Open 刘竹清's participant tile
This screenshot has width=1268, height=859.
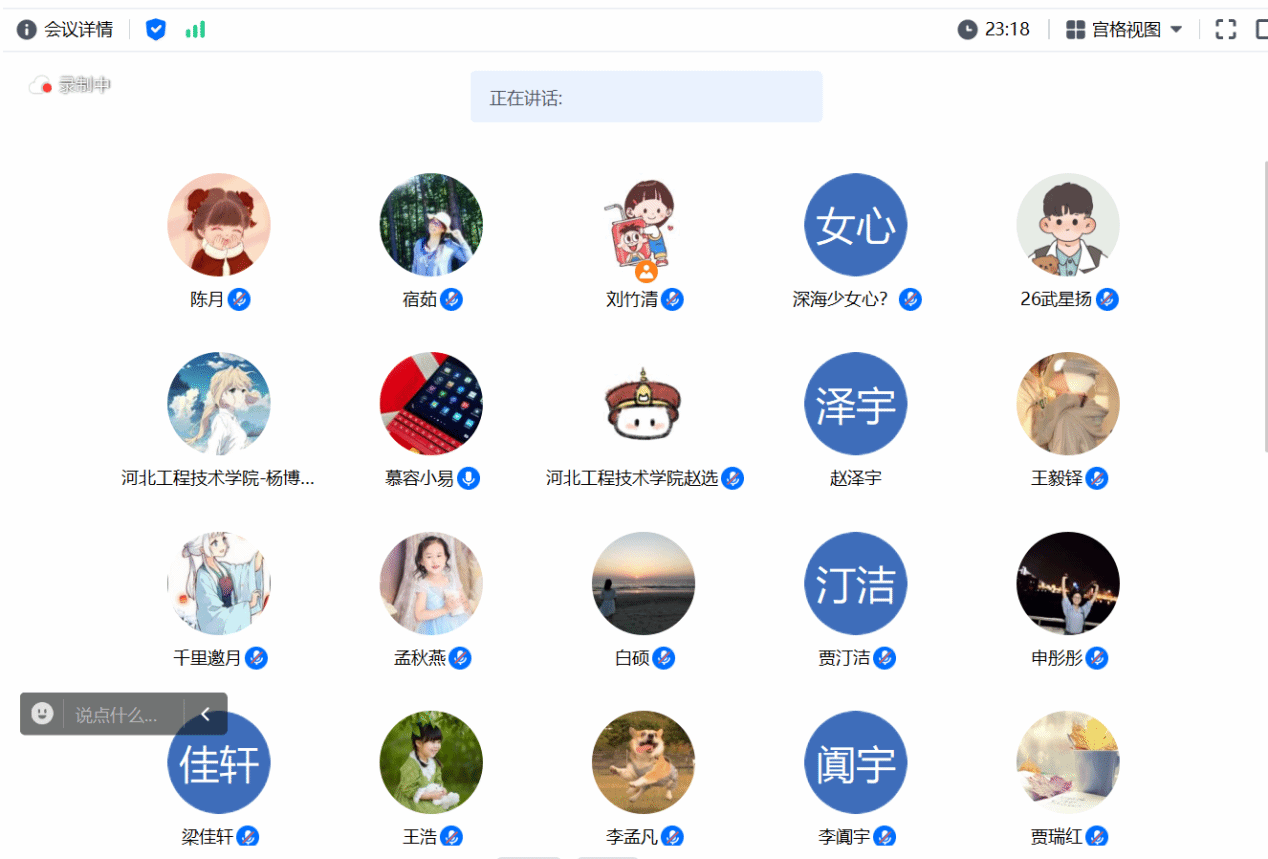[x=643, y=225]
